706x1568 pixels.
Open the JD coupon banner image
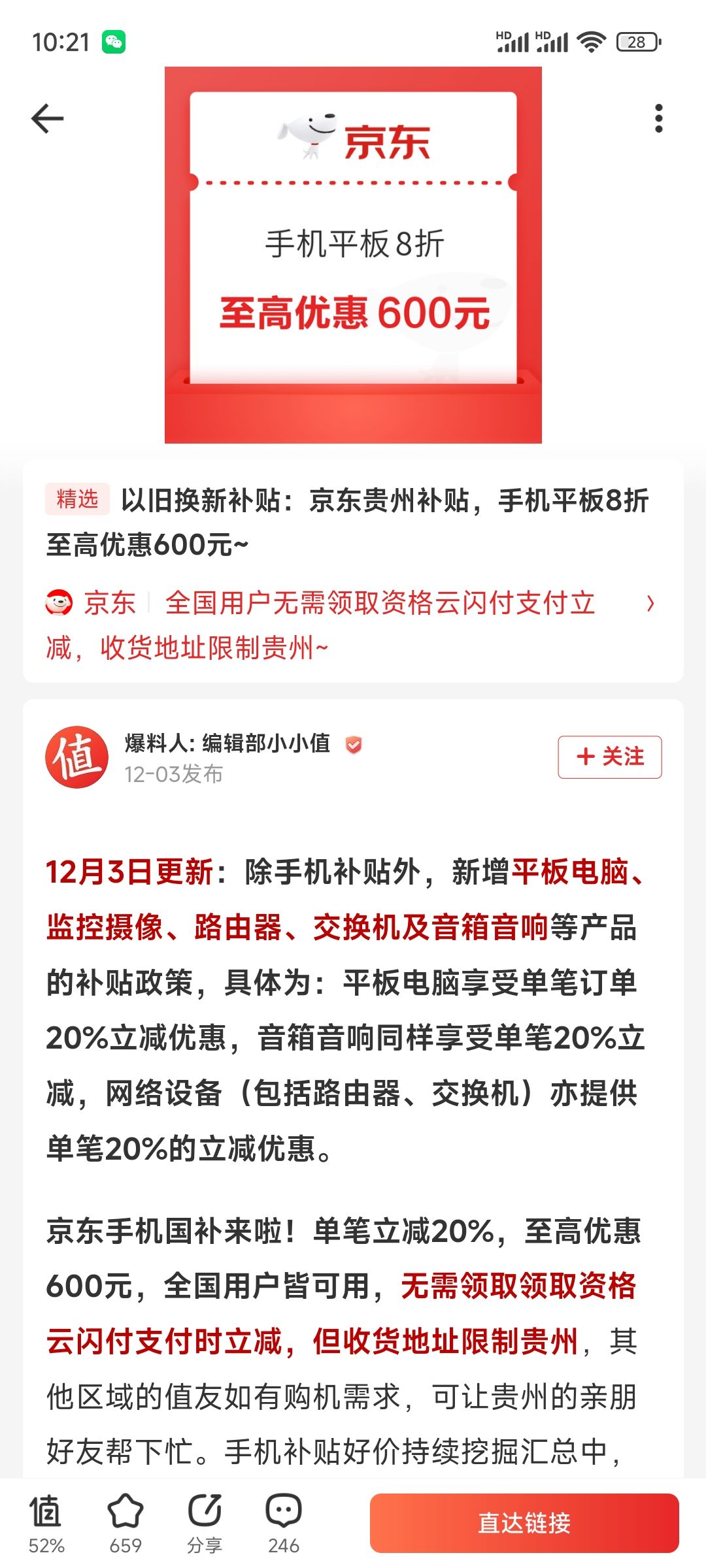coord(353,255)
